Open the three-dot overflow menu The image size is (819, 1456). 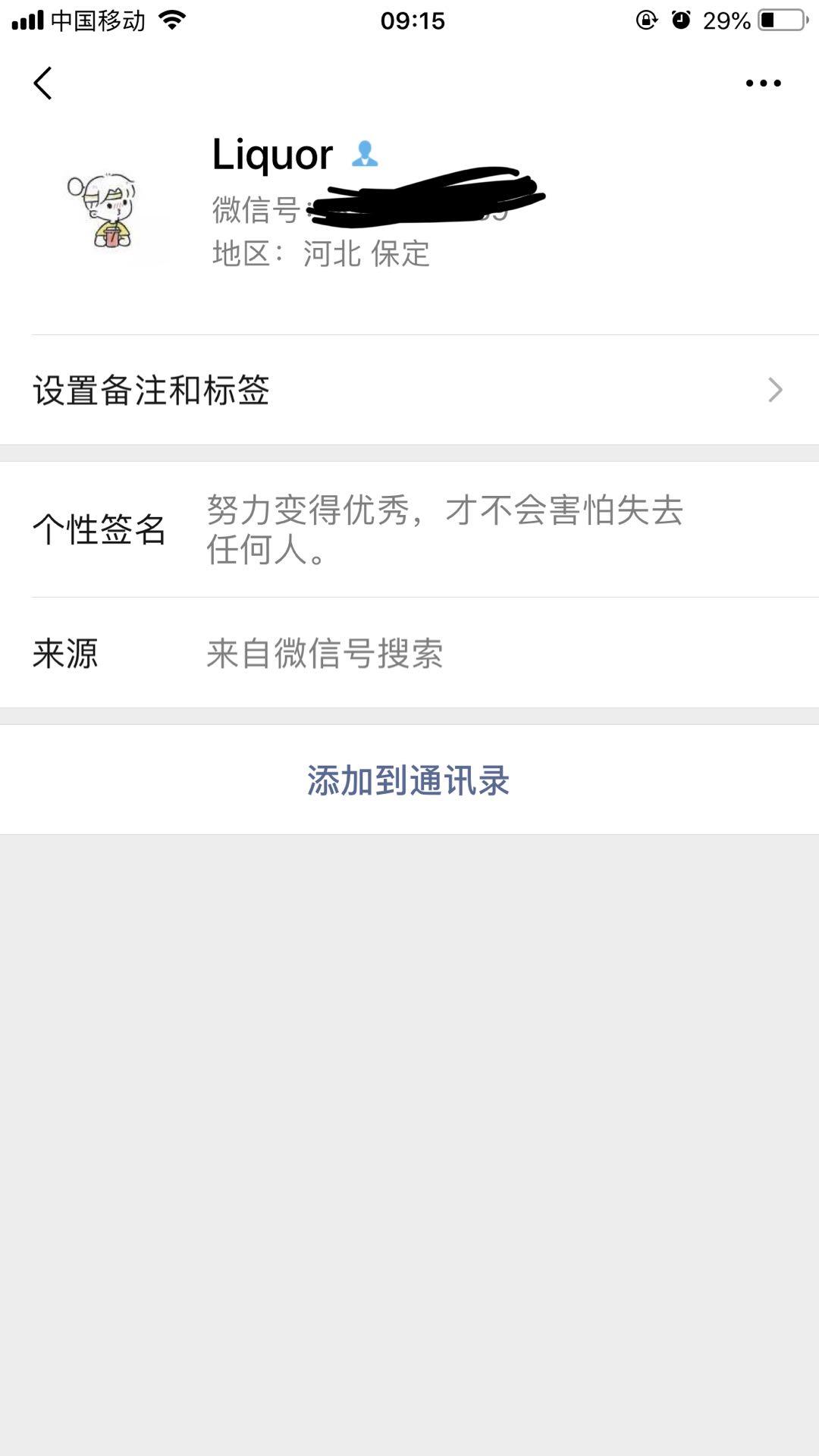point(763,83)
